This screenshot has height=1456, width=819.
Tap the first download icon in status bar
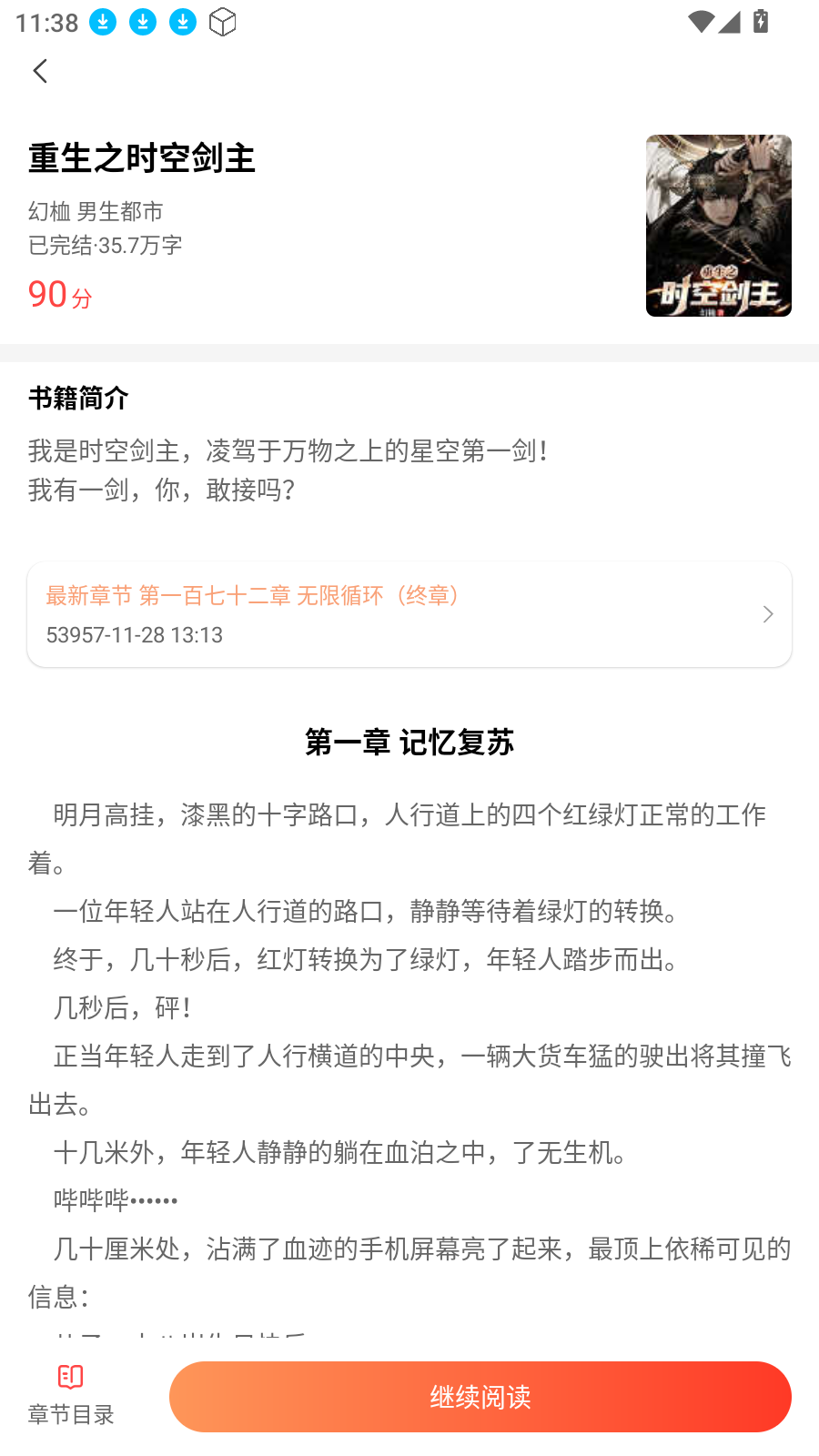[x=102, y=22]
